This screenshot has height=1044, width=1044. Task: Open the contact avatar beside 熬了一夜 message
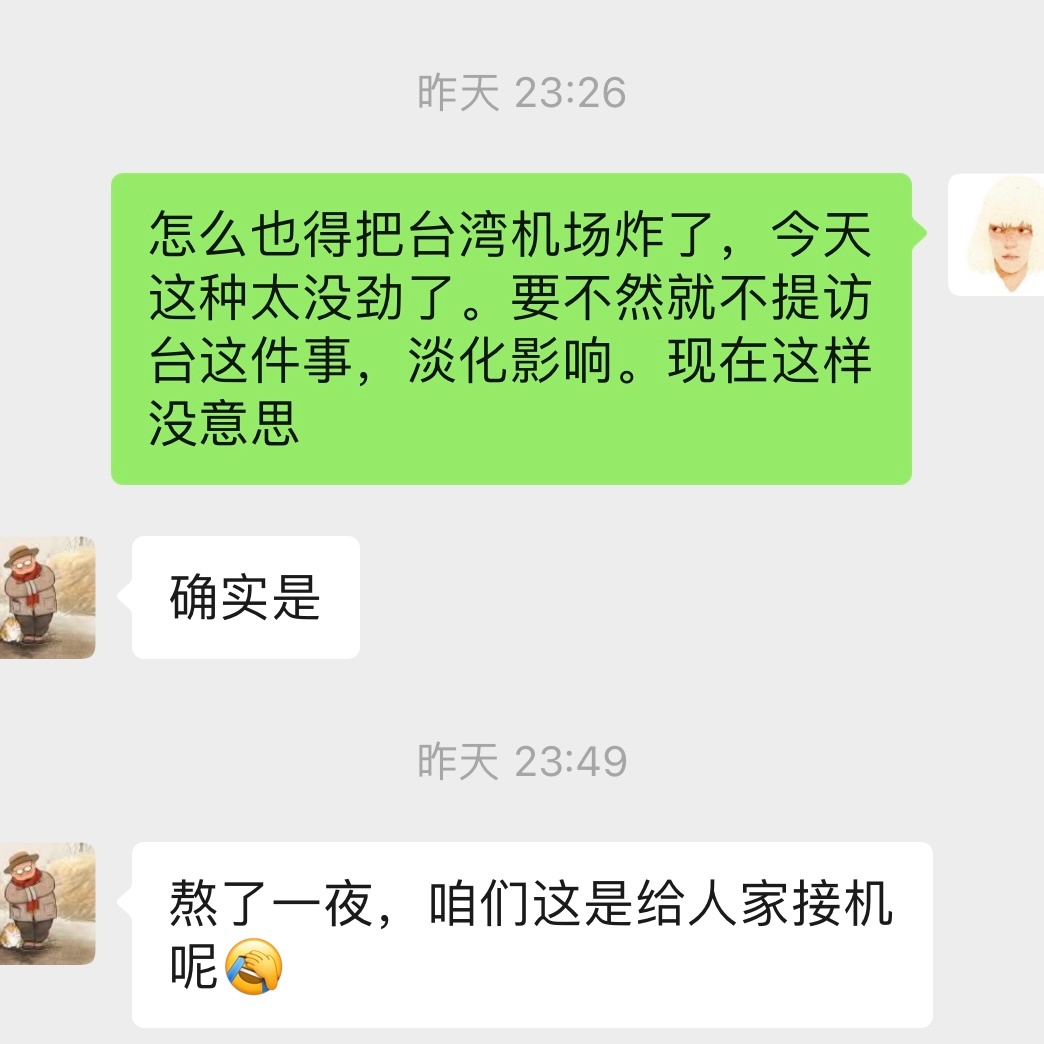coord(47,903)
